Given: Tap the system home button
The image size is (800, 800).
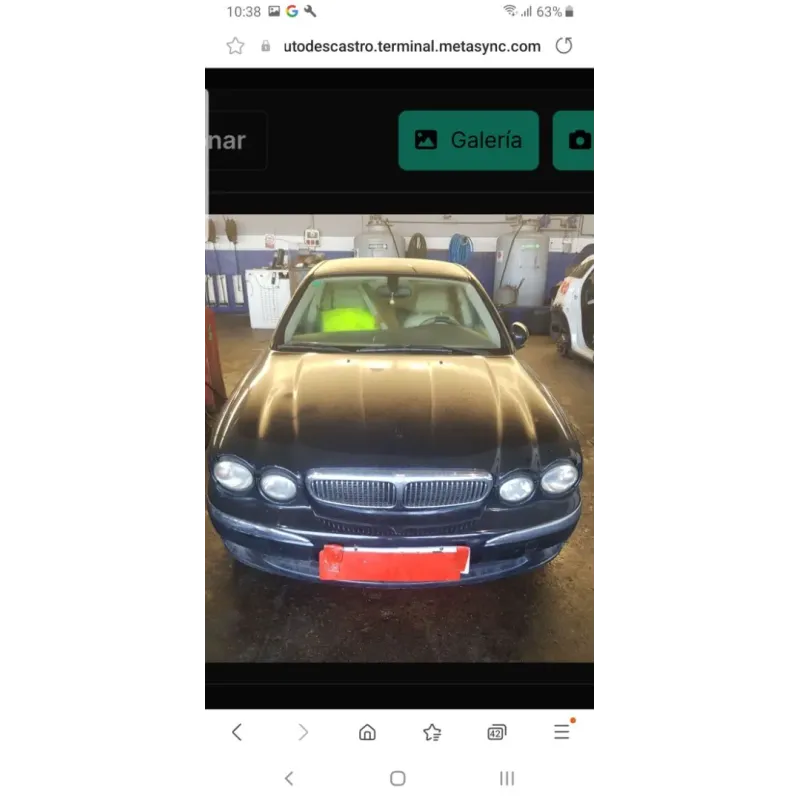Looking at the screenshot, I should tap(398, 778).
